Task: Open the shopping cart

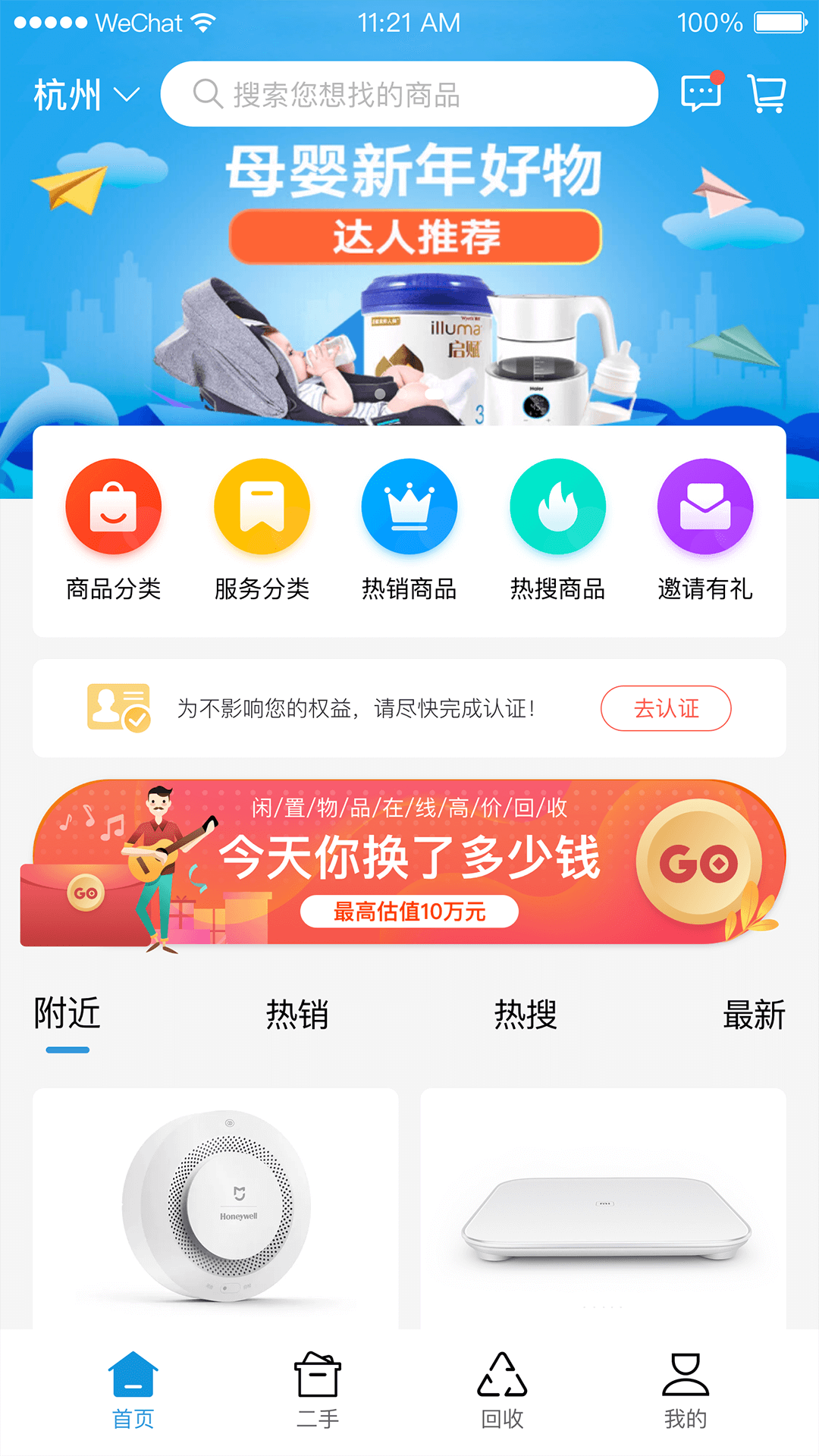Action: (x=767, y=93)
